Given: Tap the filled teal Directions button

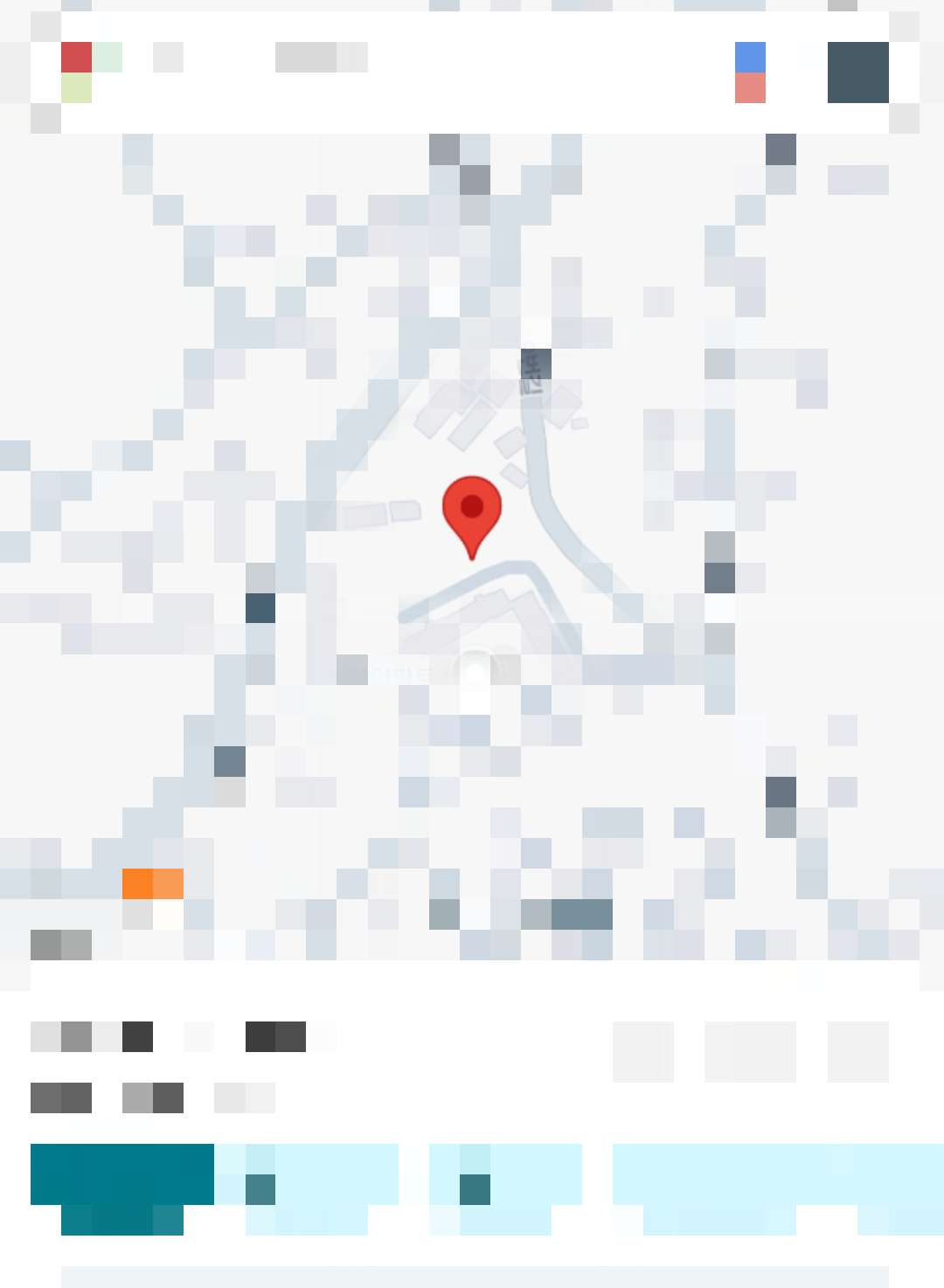Looking at the screenshot, I should [x=122, y=1174].
